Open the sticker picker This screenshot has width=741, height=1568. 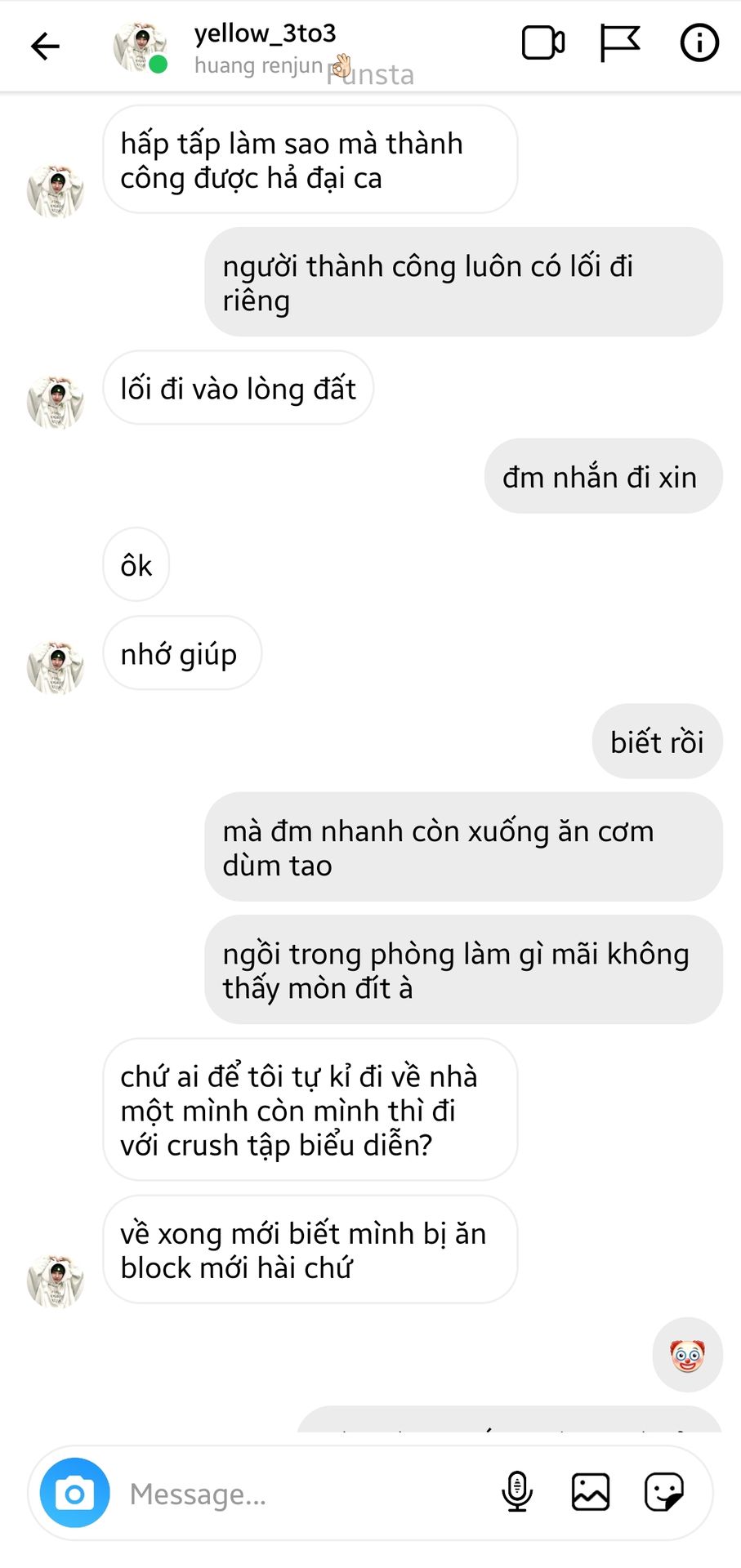click(663, 1492)
